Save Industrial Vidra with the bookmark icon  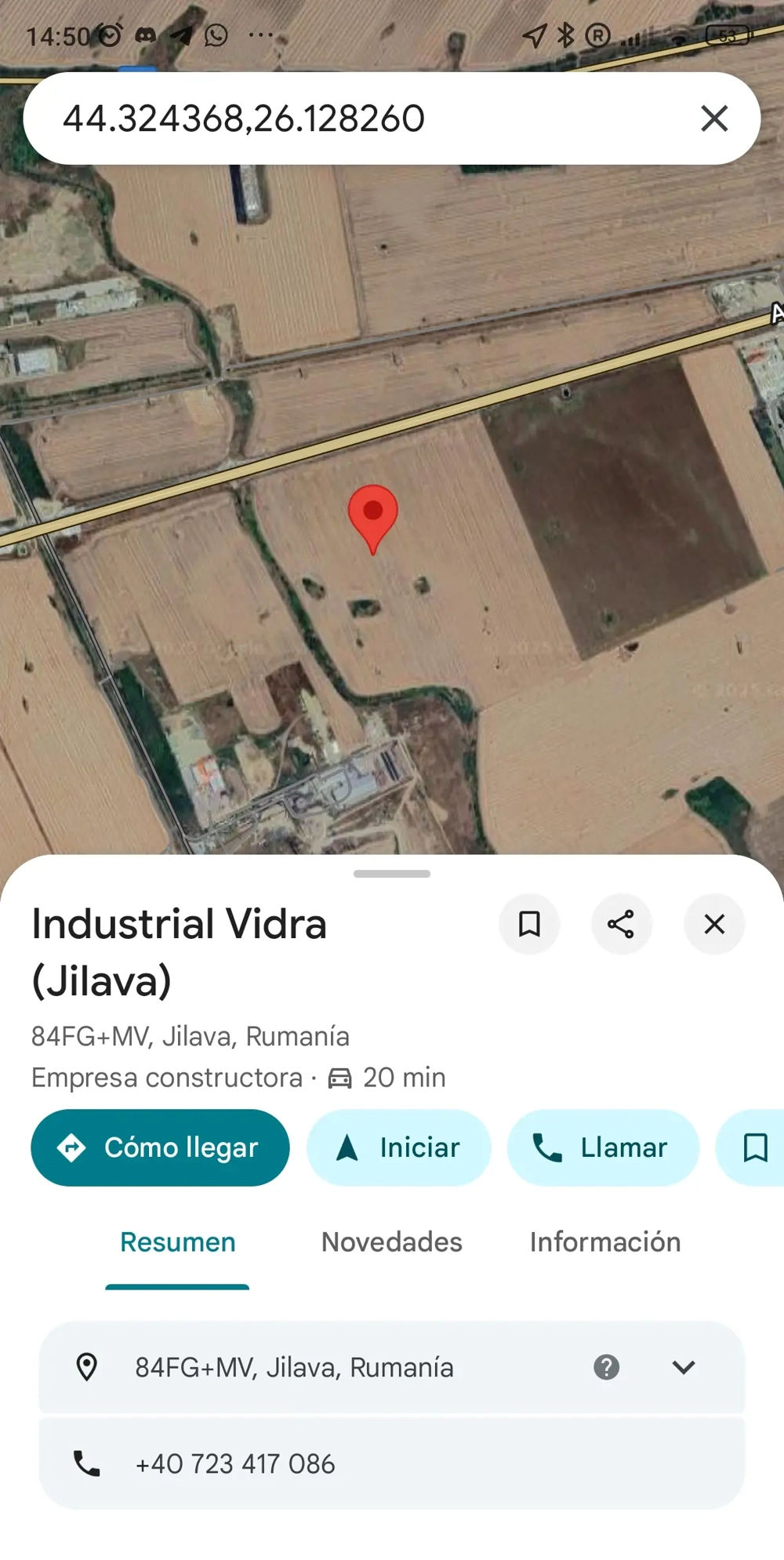pyautogui.click(x=530, y=925)
